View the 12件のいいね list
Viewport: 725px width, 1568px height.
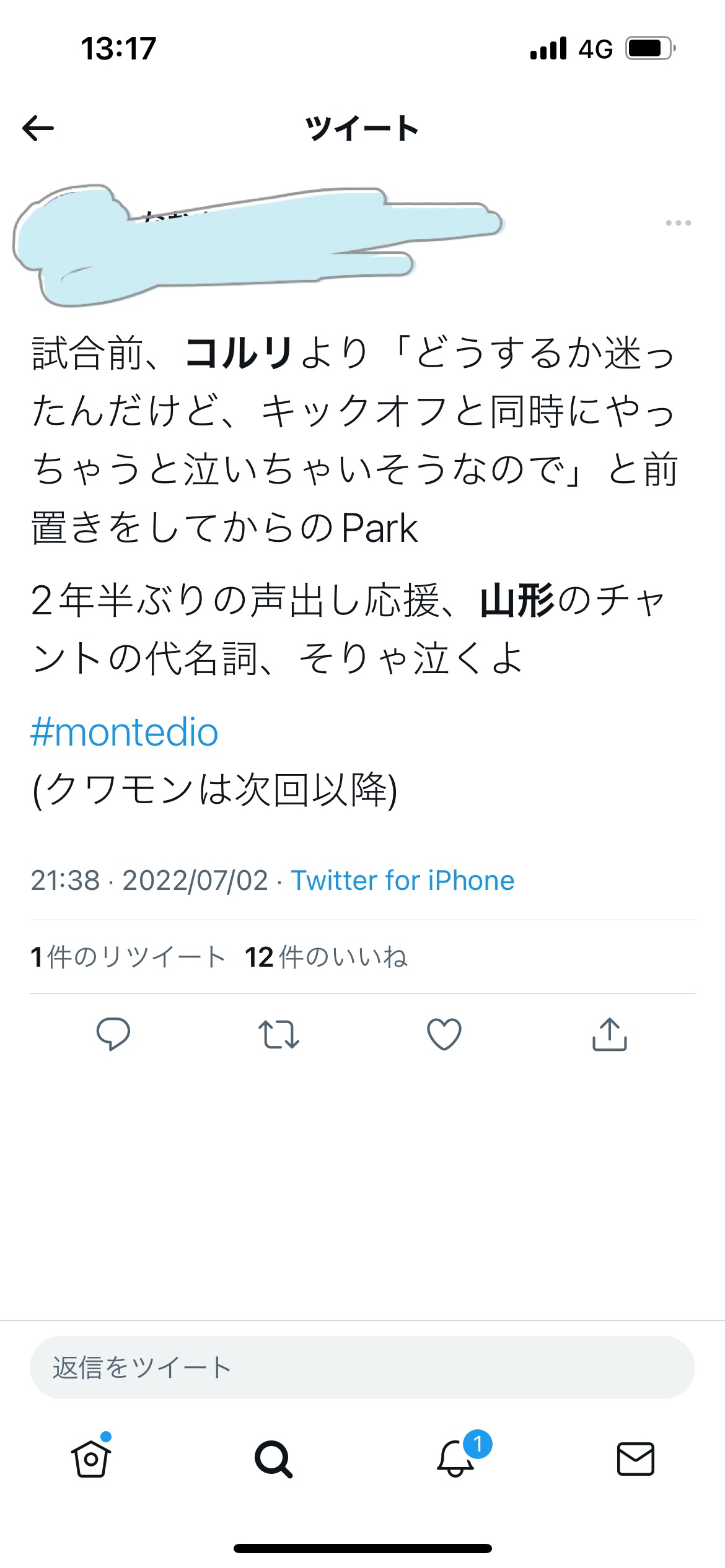326,957
